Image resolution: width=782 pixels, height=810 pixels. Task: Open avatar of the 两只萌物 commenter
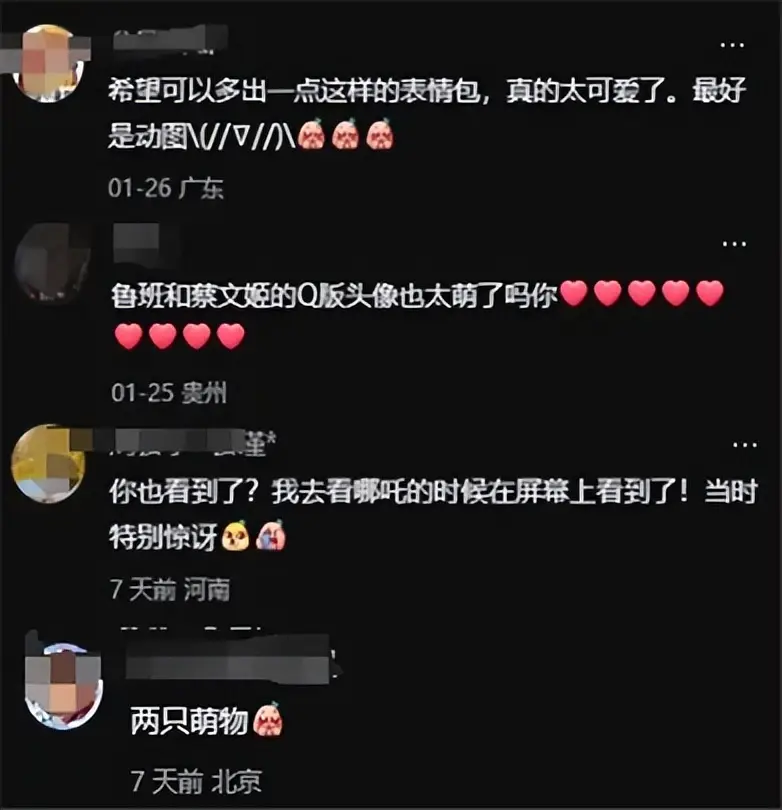62,684
